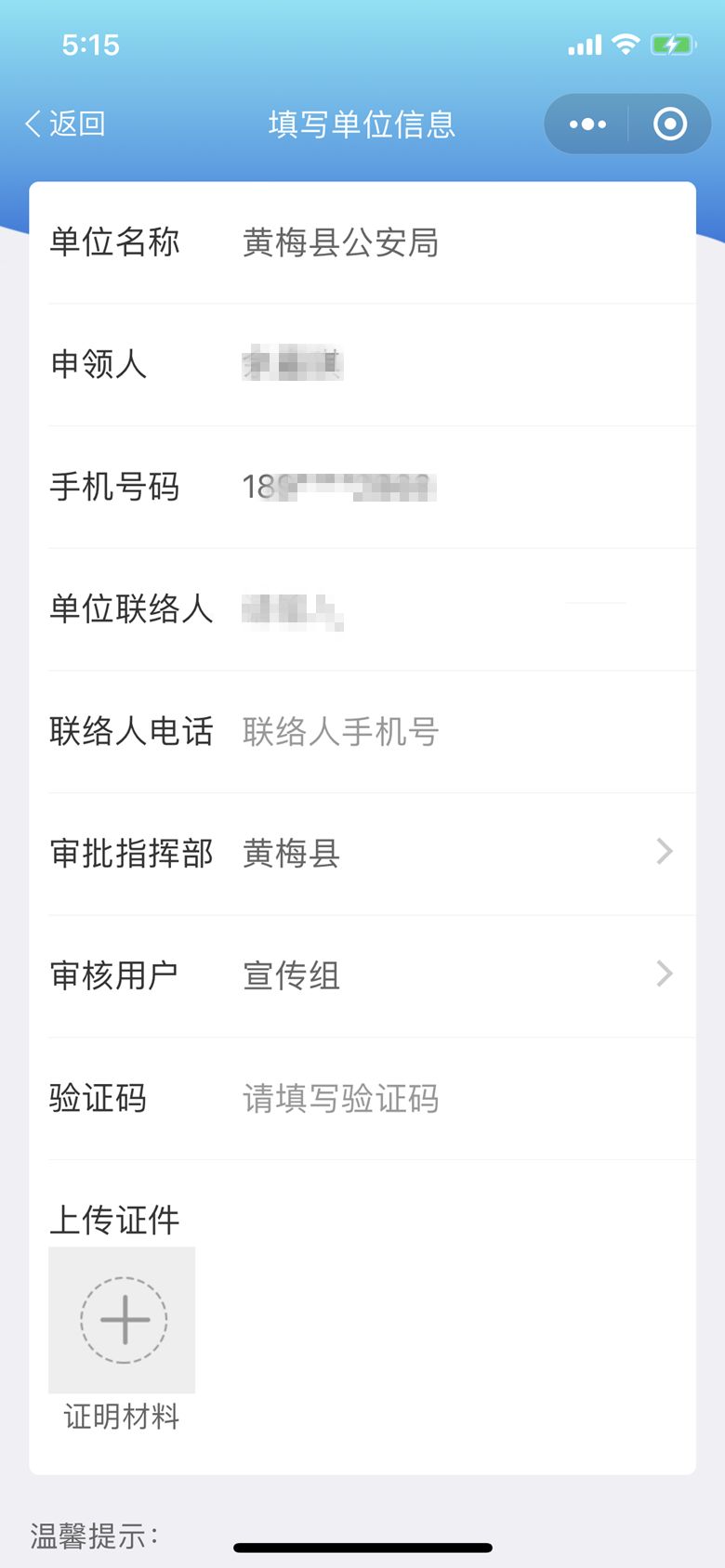Close the mini program with circle icon
Viewport: 725px width, 1568px height.
click(669, 124)
